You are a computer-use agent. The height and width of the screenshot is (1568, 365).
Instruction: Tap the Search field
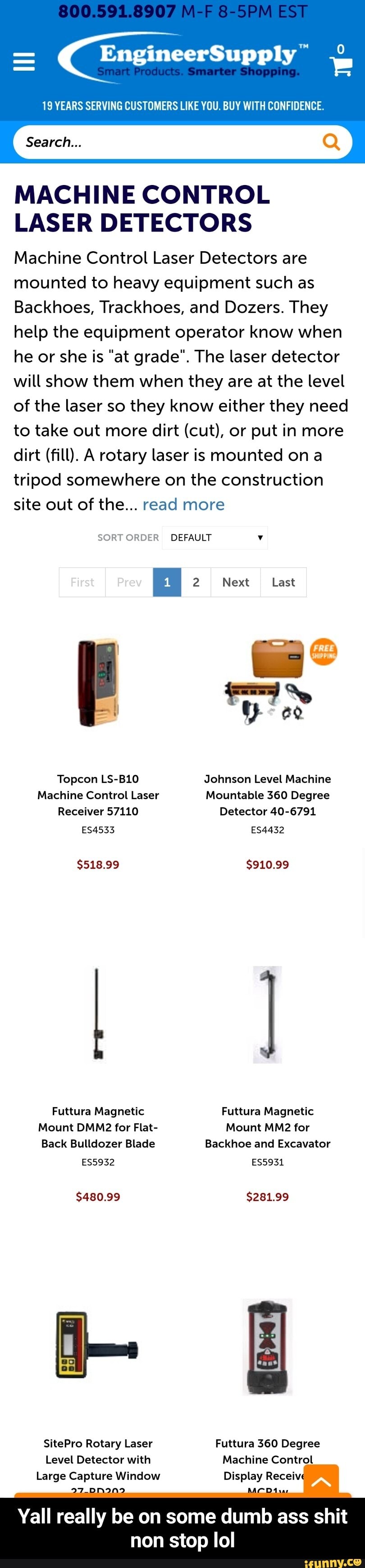164,142
